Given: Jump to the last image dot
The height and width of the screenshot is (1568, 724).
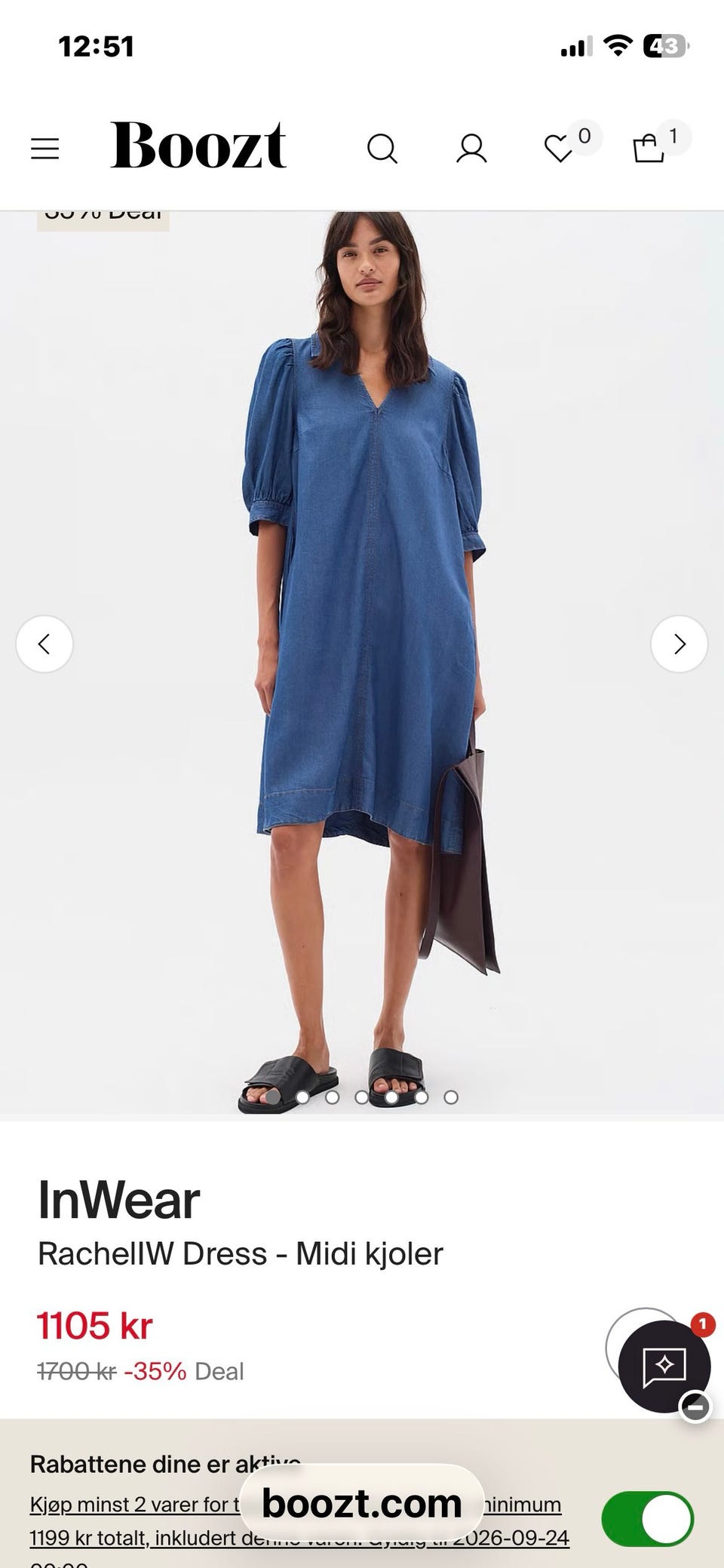Looking at the screenshot, I should click(451, 1097).
